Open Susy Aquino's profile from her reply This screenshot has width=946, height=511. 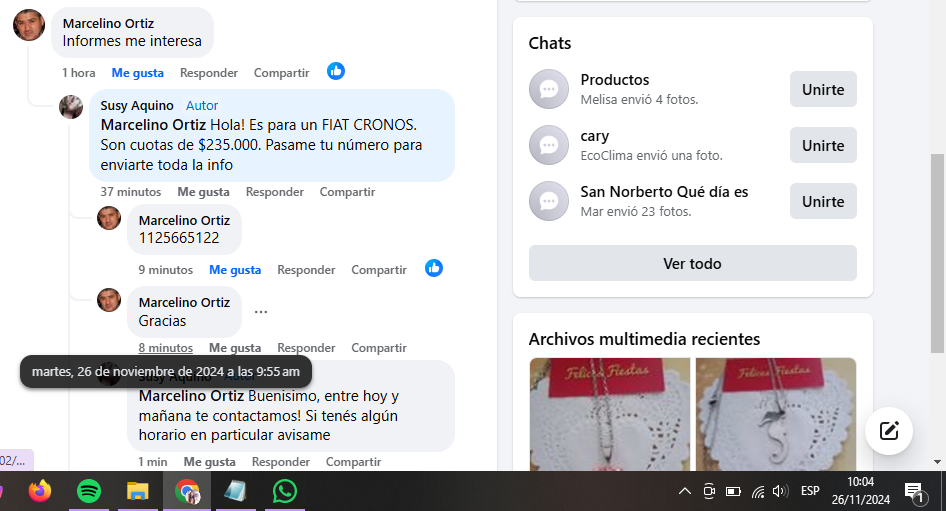pos(137,105)
